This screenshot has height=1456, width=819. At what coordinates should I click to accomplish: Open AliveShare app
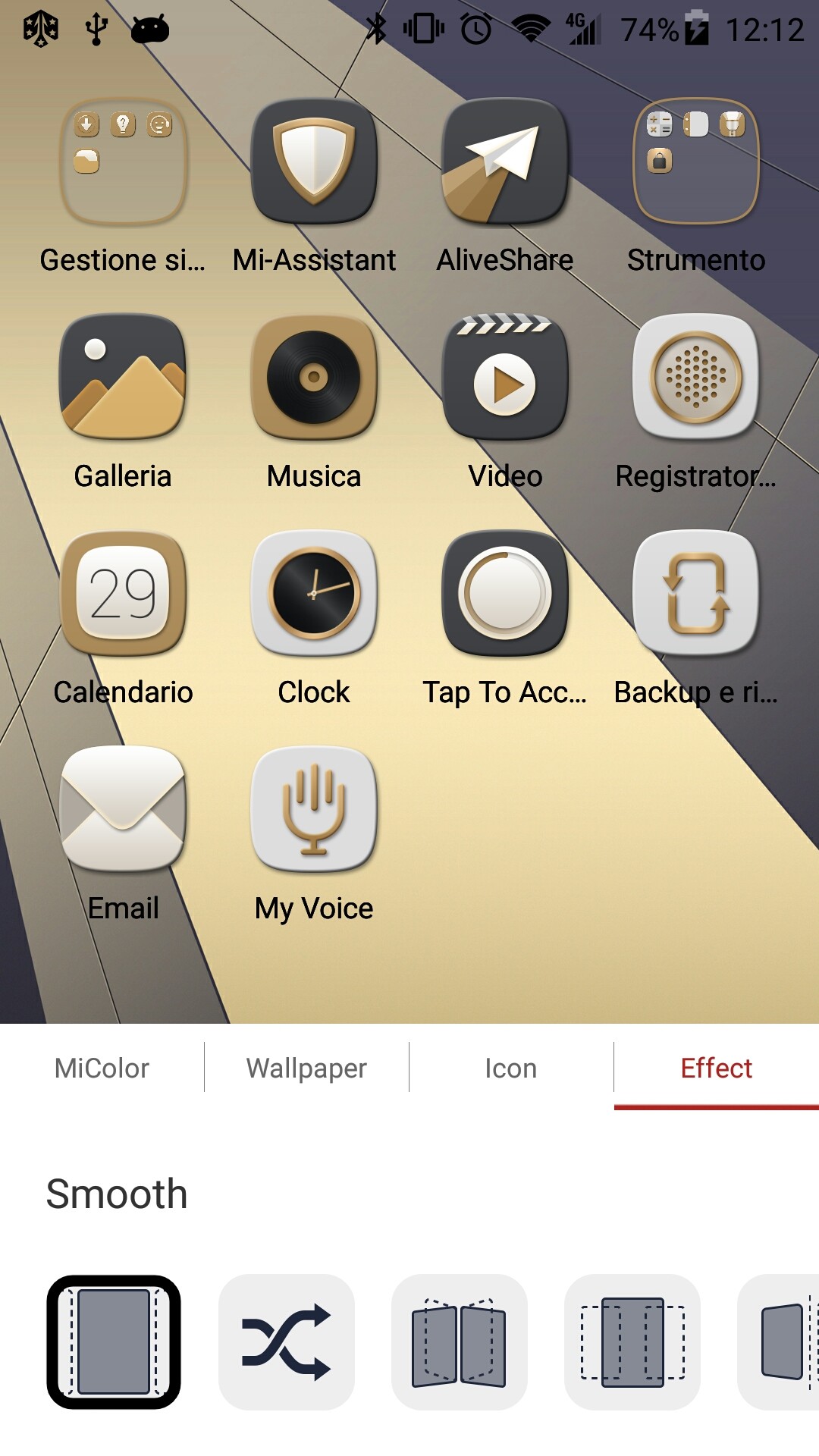505,162
